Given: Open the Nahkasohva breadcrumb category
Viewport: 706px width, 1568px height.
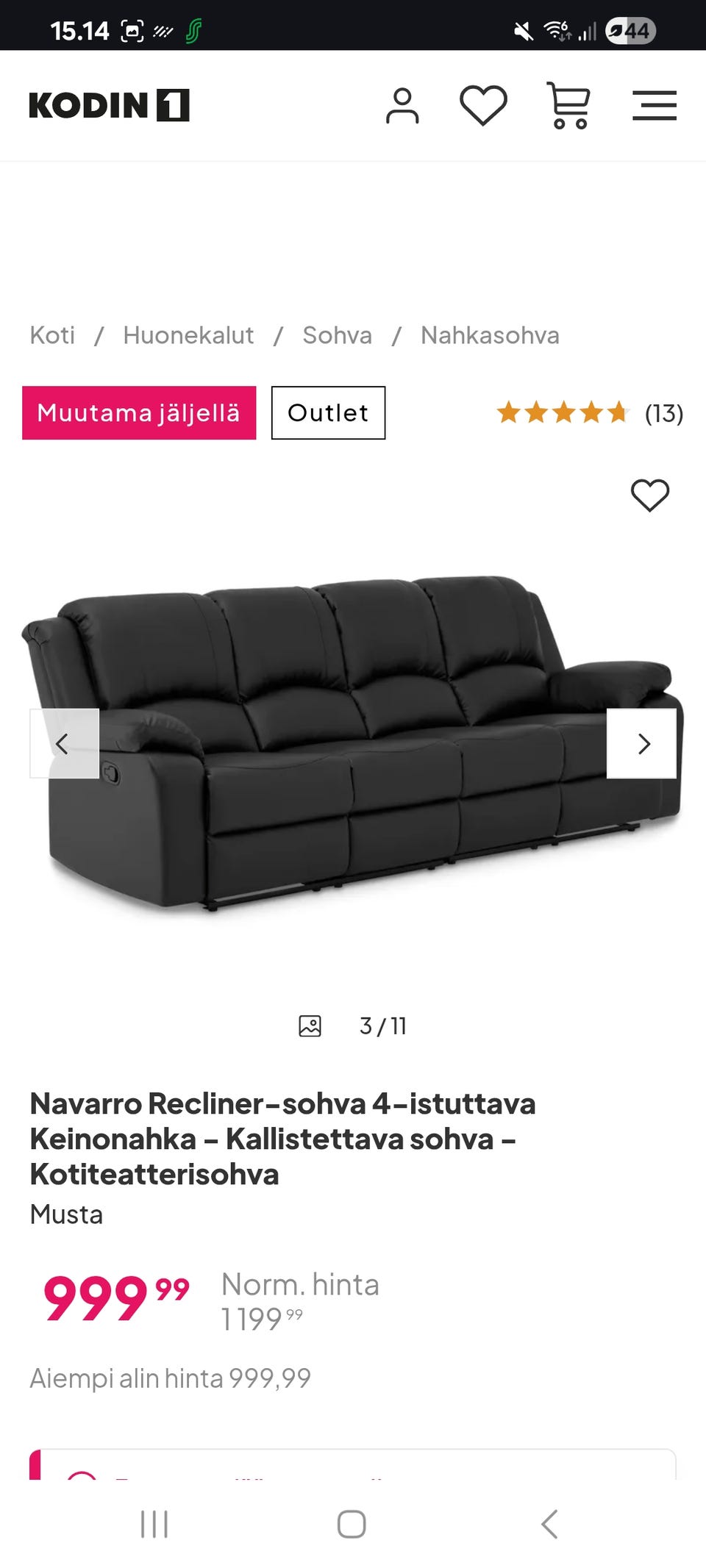Looking at the screenshot, I should click(489, 334).
